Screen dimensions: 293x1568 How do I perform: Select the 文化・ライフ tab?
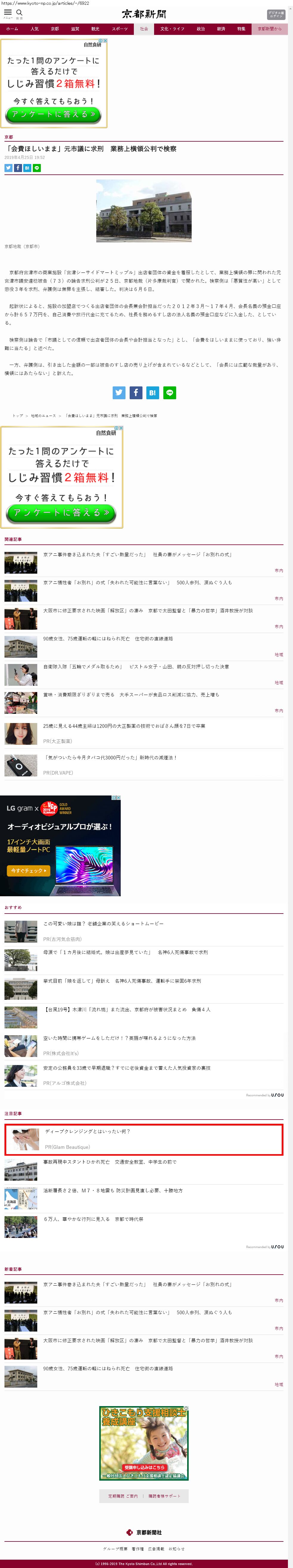coord(172,29)
